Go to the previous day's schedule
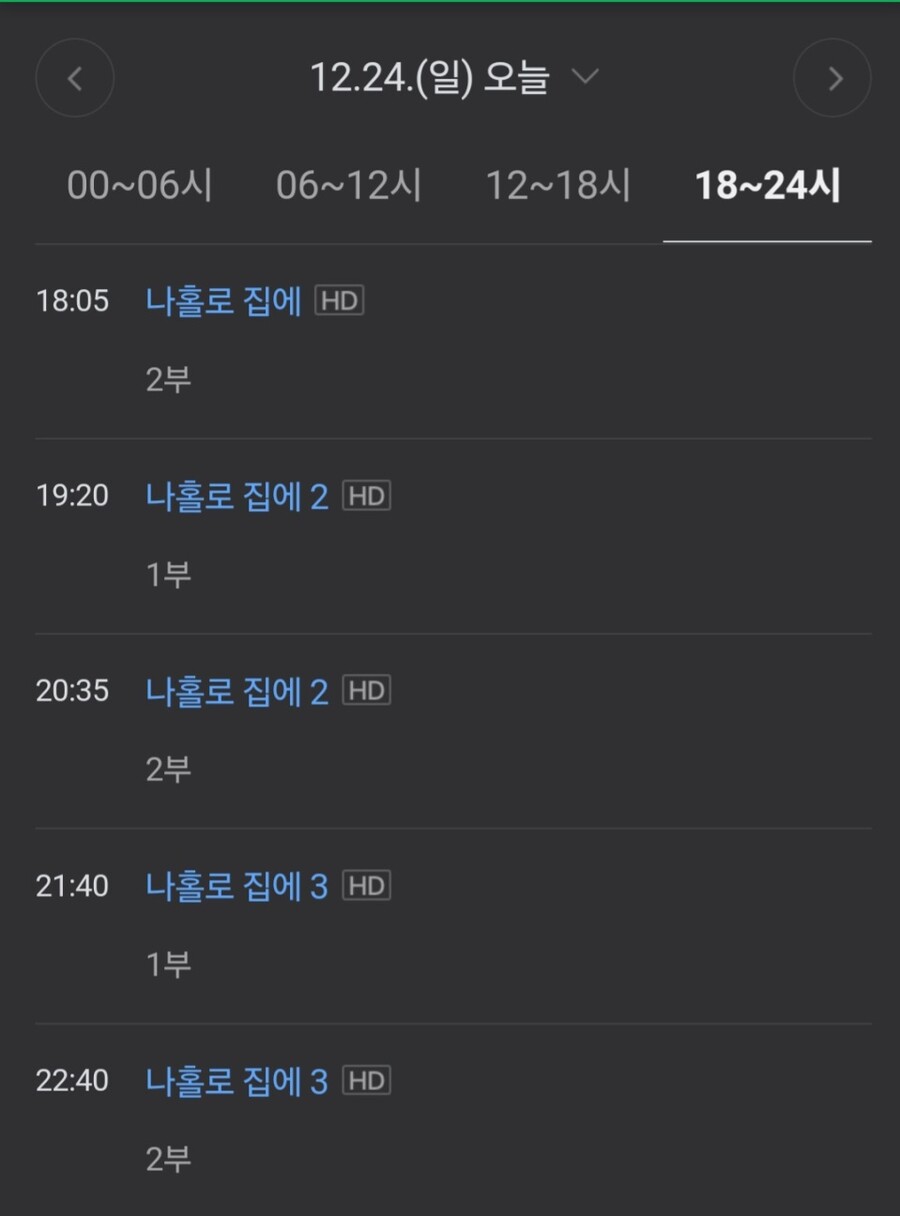Viewport: 900px width, 1216px height. pyautogui.click(x=75, y=78)
